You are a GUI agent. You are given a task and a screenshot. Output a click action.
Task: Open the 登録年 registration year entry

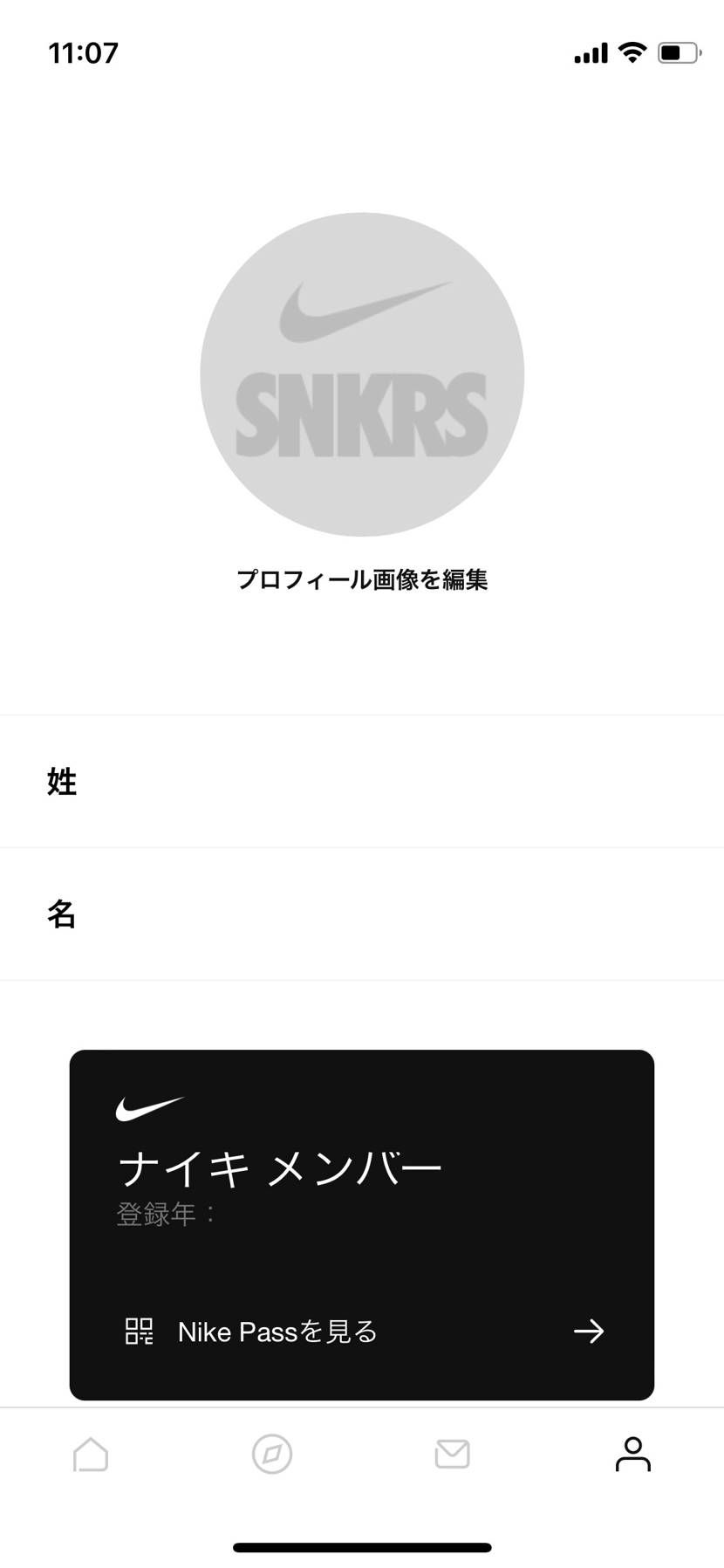point(164,1213)
